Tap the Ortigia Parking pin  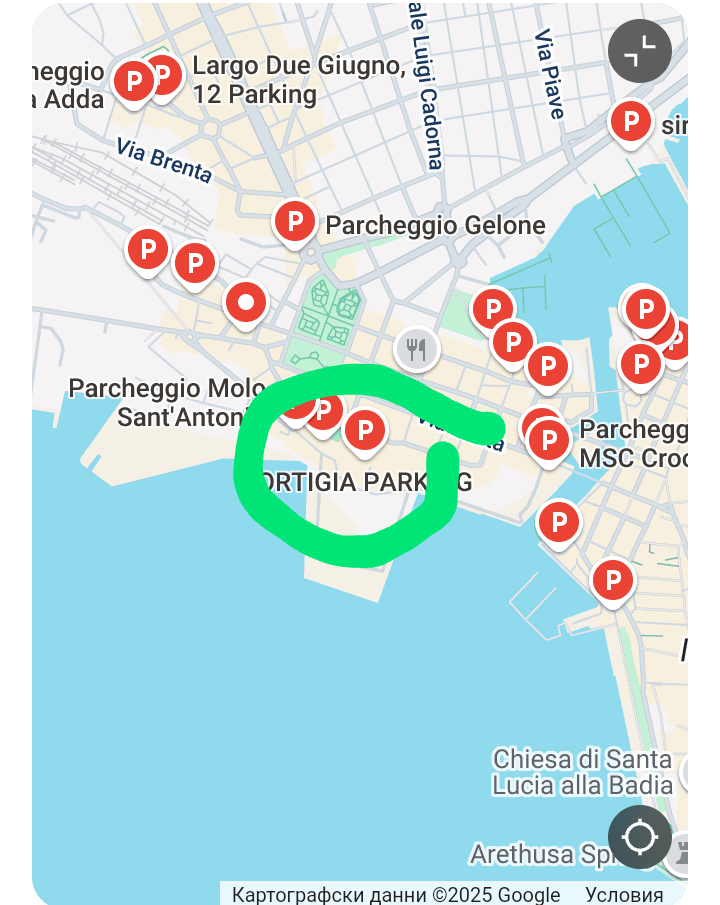[365, 431]
